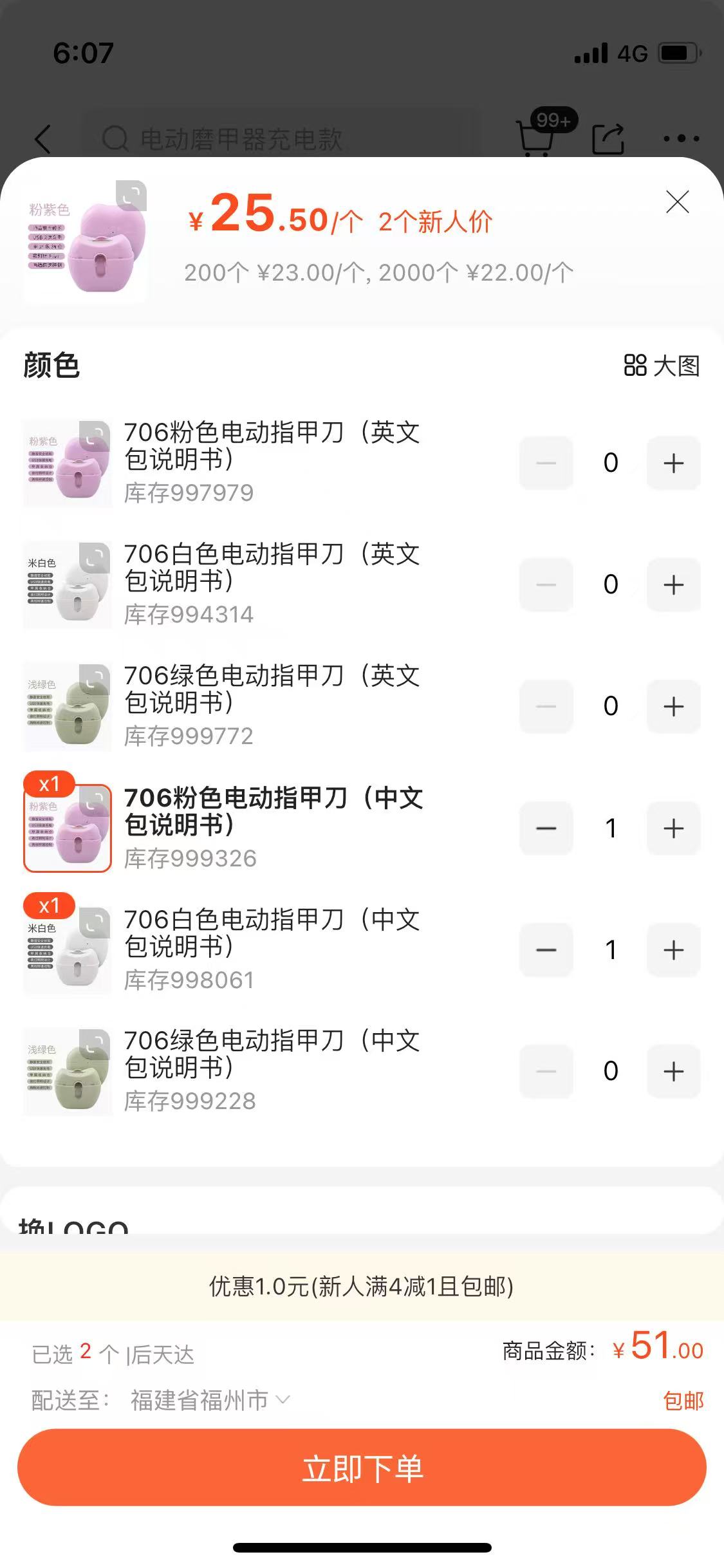Decrease quantity of 706白色电动指甲刀（中文包说明书）
The image size is (724, 1568).
pos(546,950)
